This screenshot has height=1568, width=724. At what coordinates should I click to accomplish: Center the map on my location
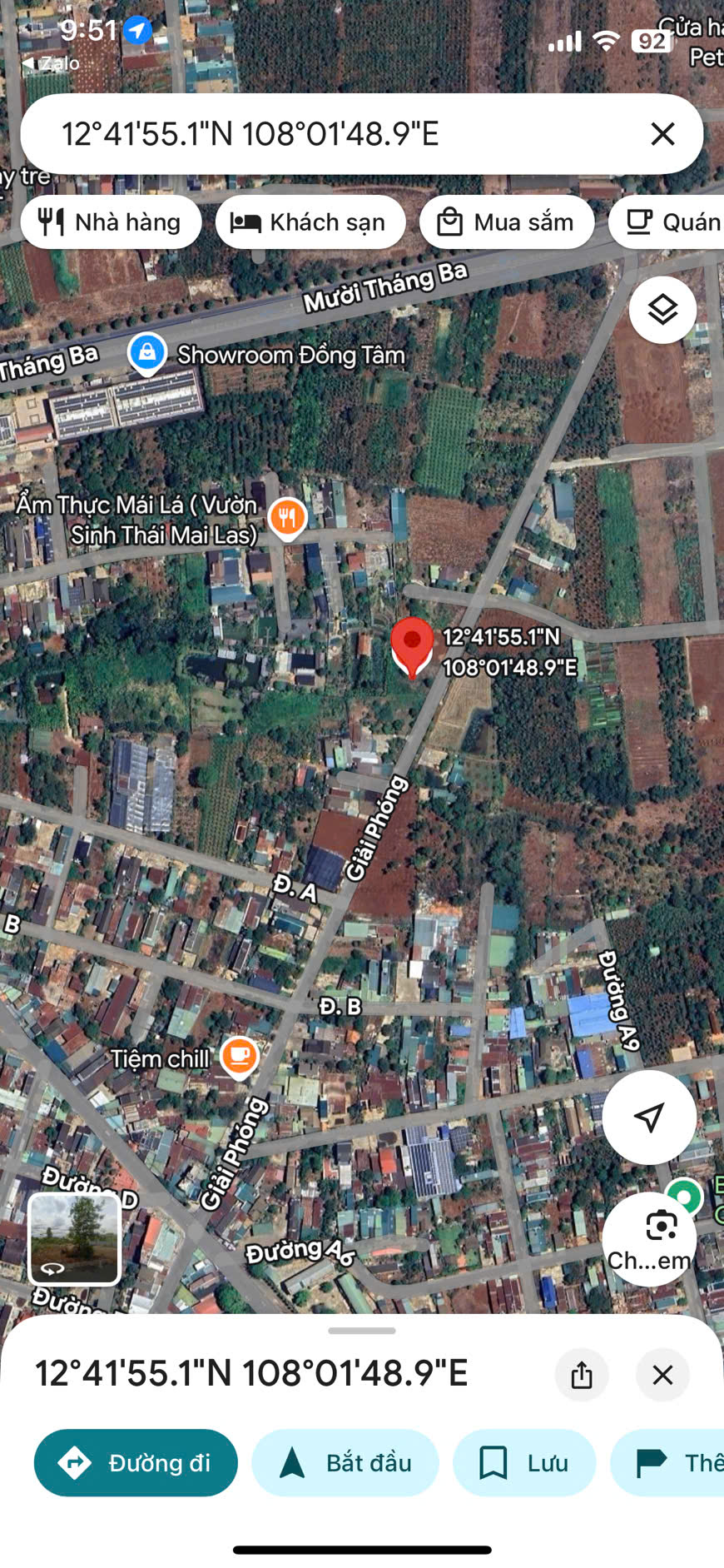pyautogui.click(x=649, y=1117)
